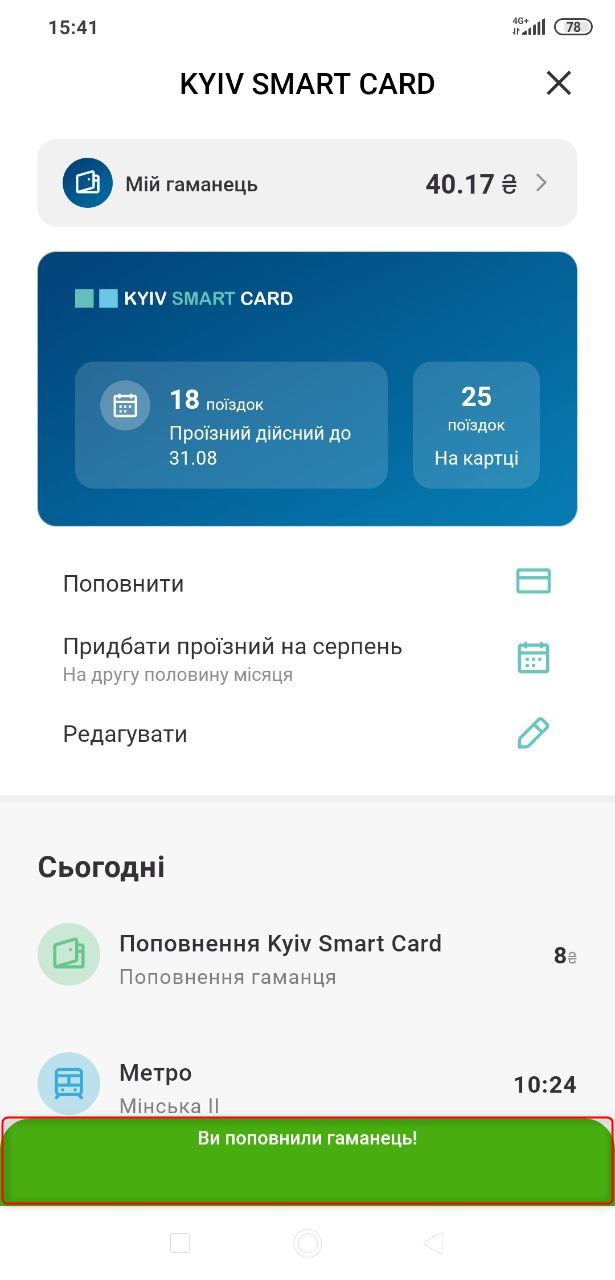
Task: Go to the phone's home screen
Action: pyautogui.click(x=307, y=1243)
